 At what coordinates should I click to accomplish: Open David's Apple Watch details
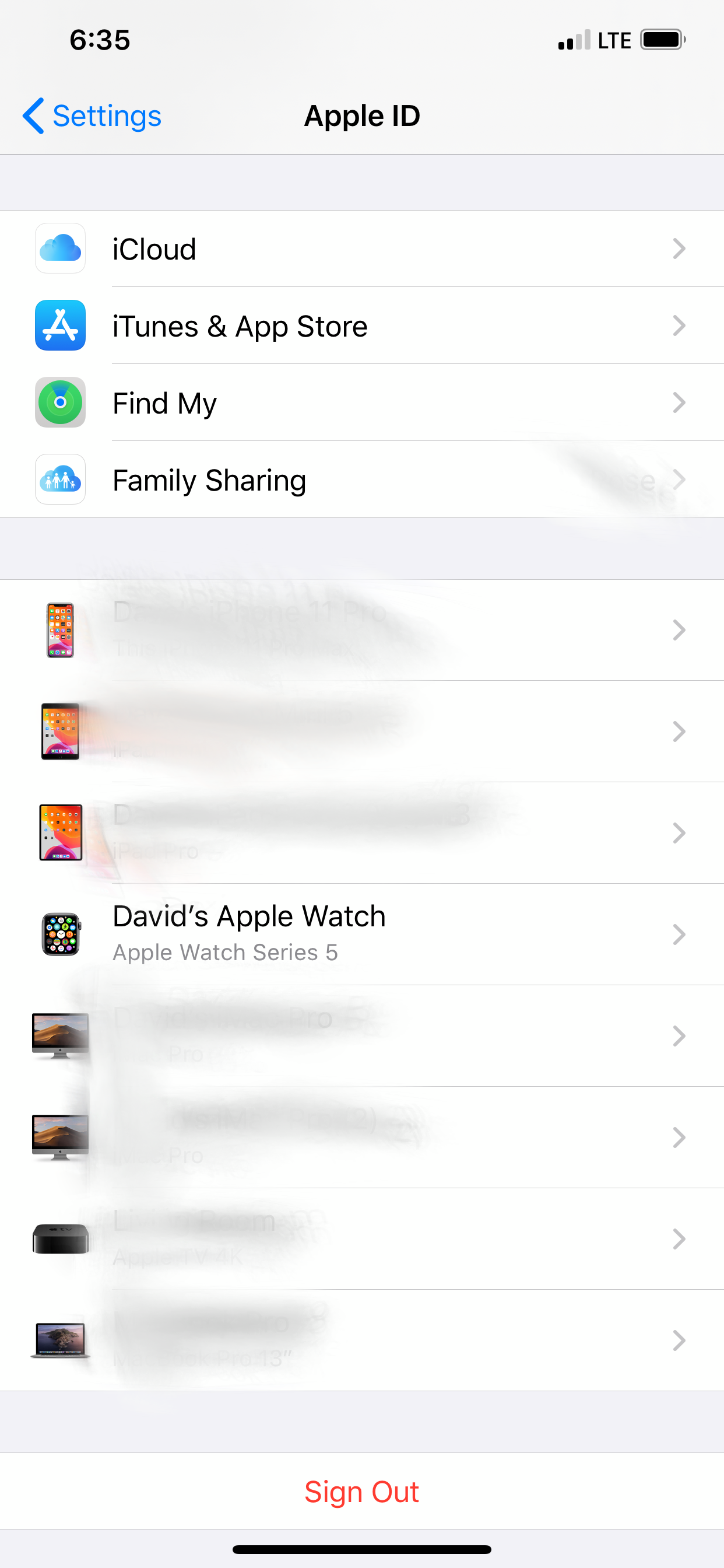361,935
